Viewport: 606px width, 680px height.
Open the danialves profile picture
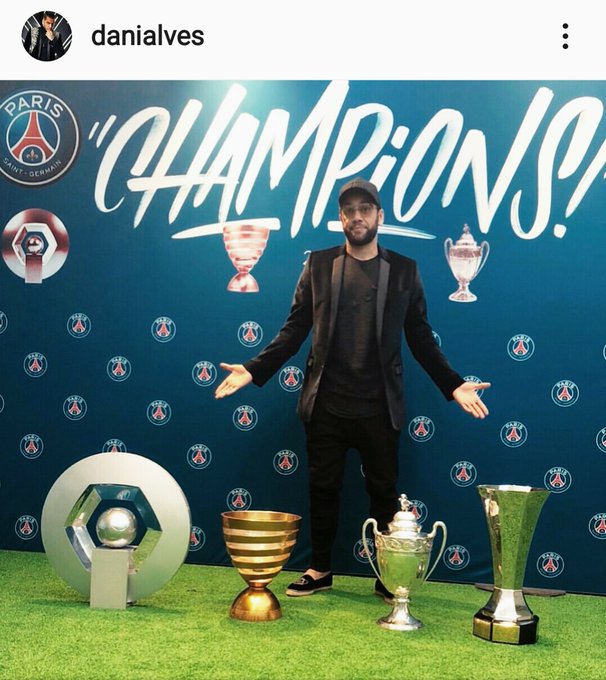(47, 36)
